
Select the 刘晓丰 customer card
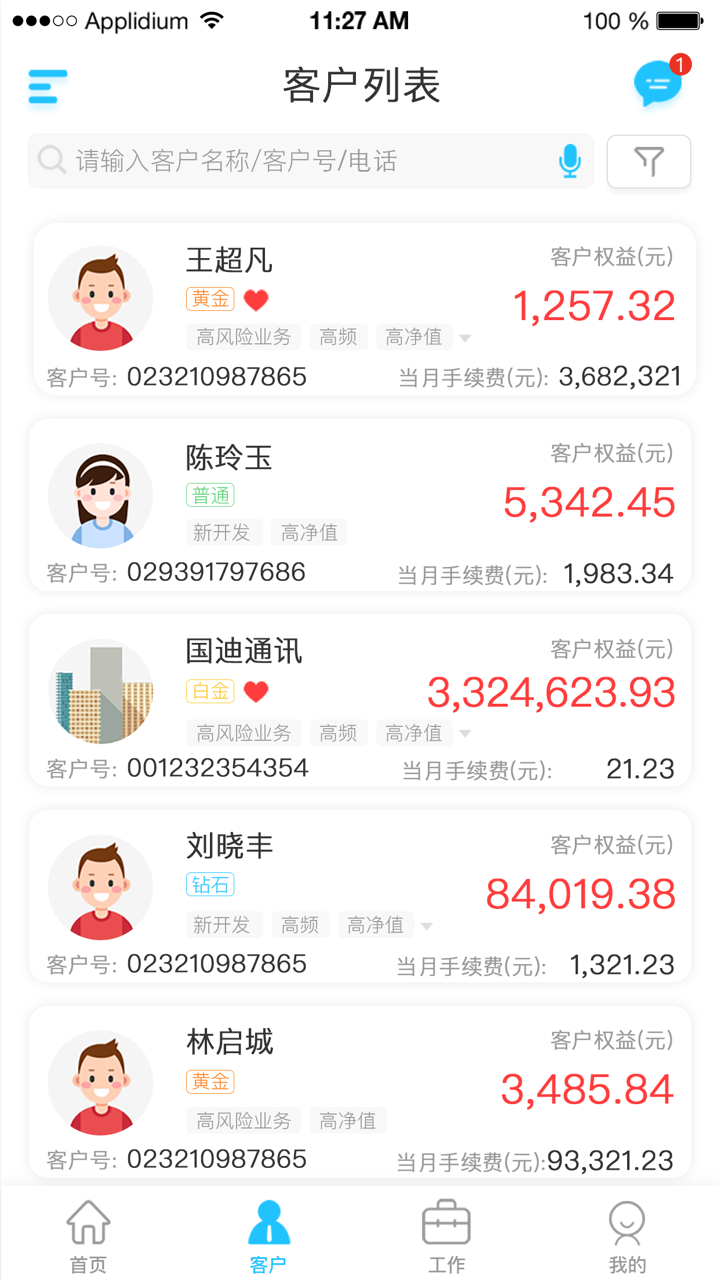(360, 896)
